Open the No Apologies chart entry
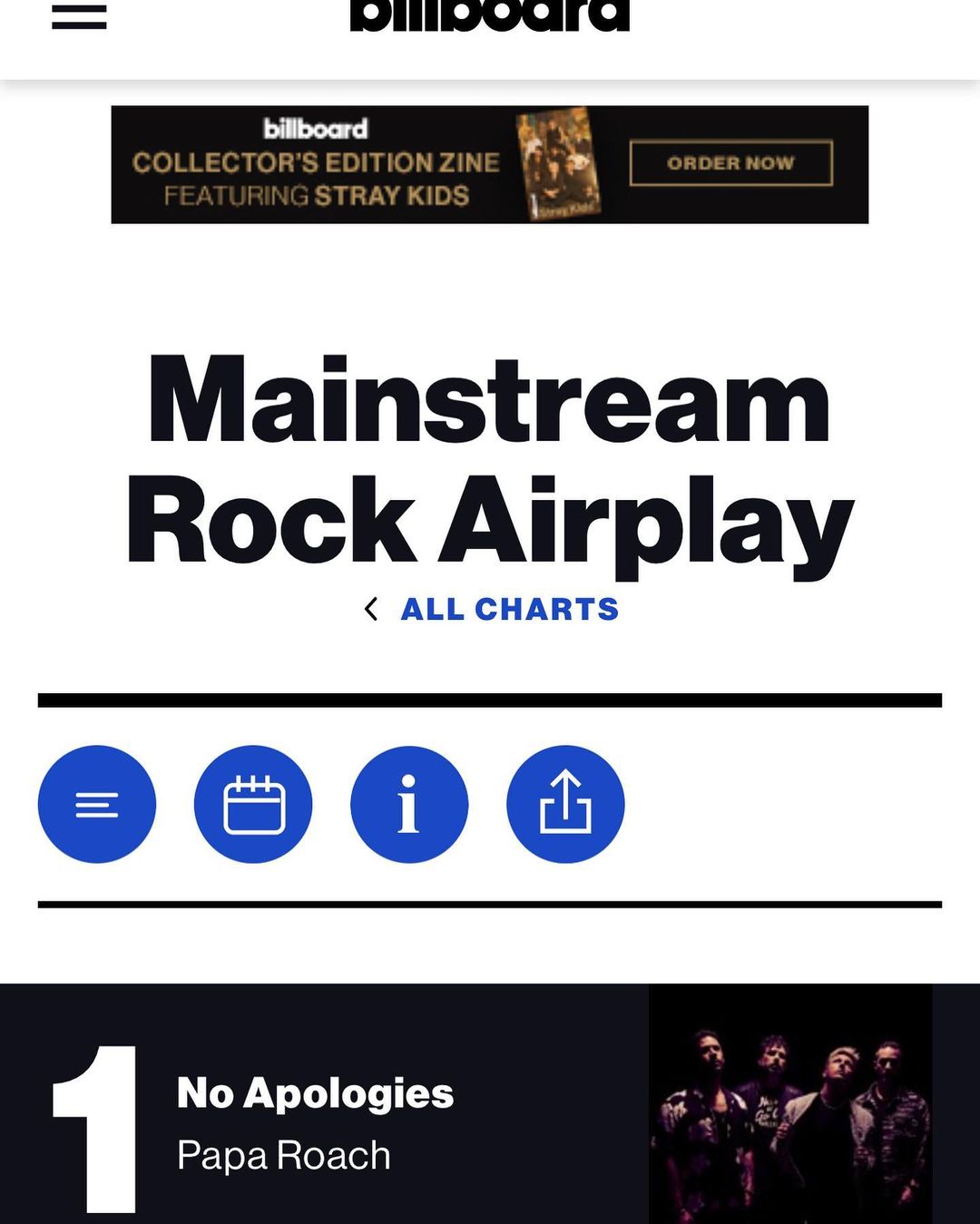The height and width of the screenshot is (1224, 980). (x=315, y=1093)
